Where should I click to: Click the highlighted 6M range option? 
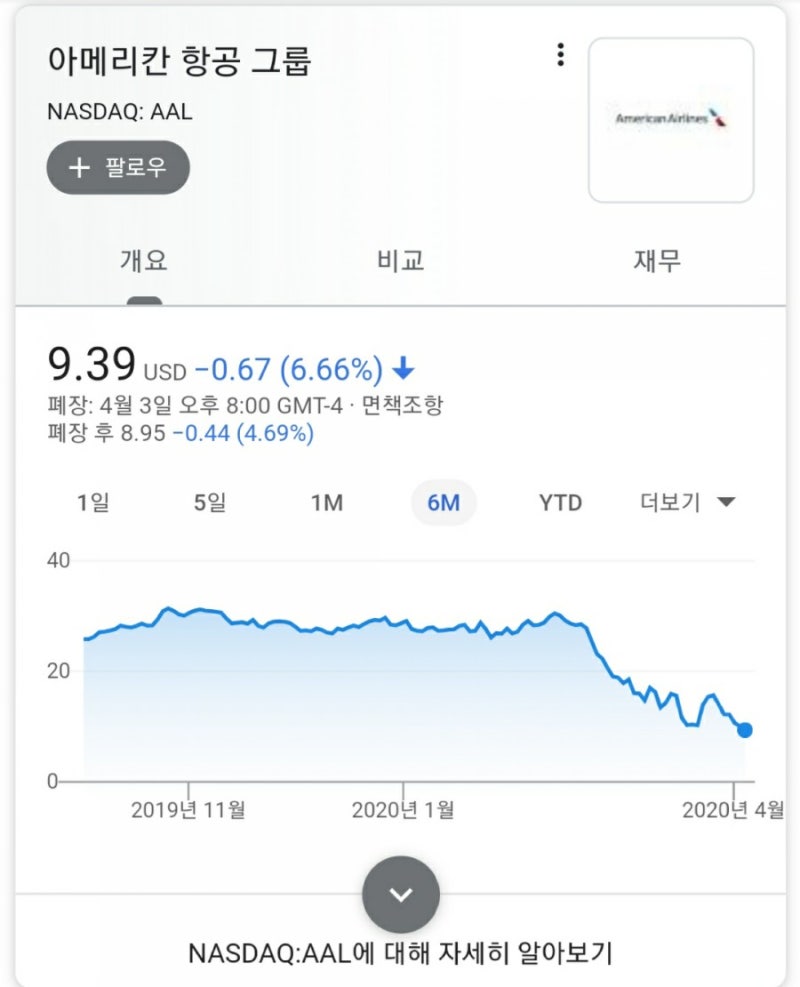pyautogui.click(x=443, y=503)
